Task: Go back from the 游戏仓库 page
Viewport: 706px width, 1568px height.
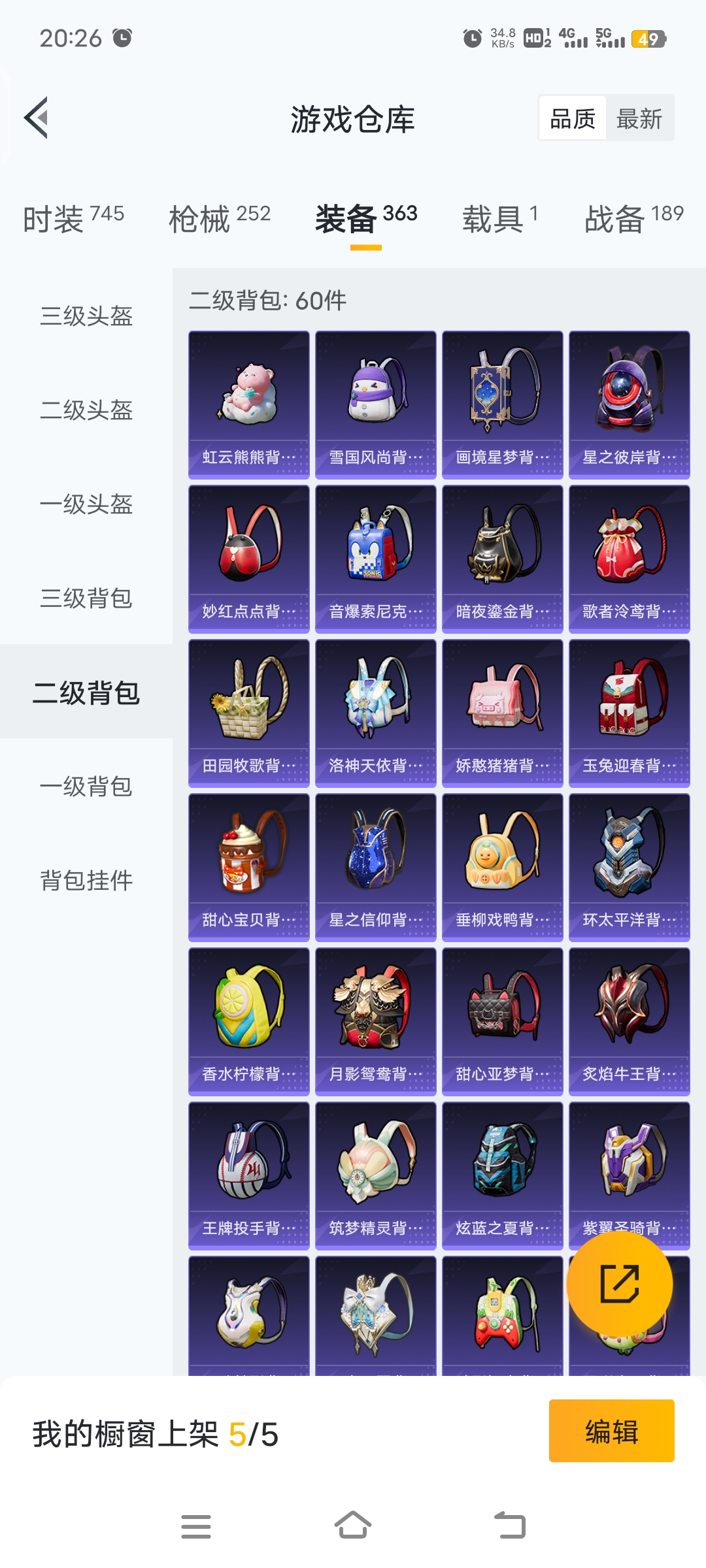Action: coord(37,118)
